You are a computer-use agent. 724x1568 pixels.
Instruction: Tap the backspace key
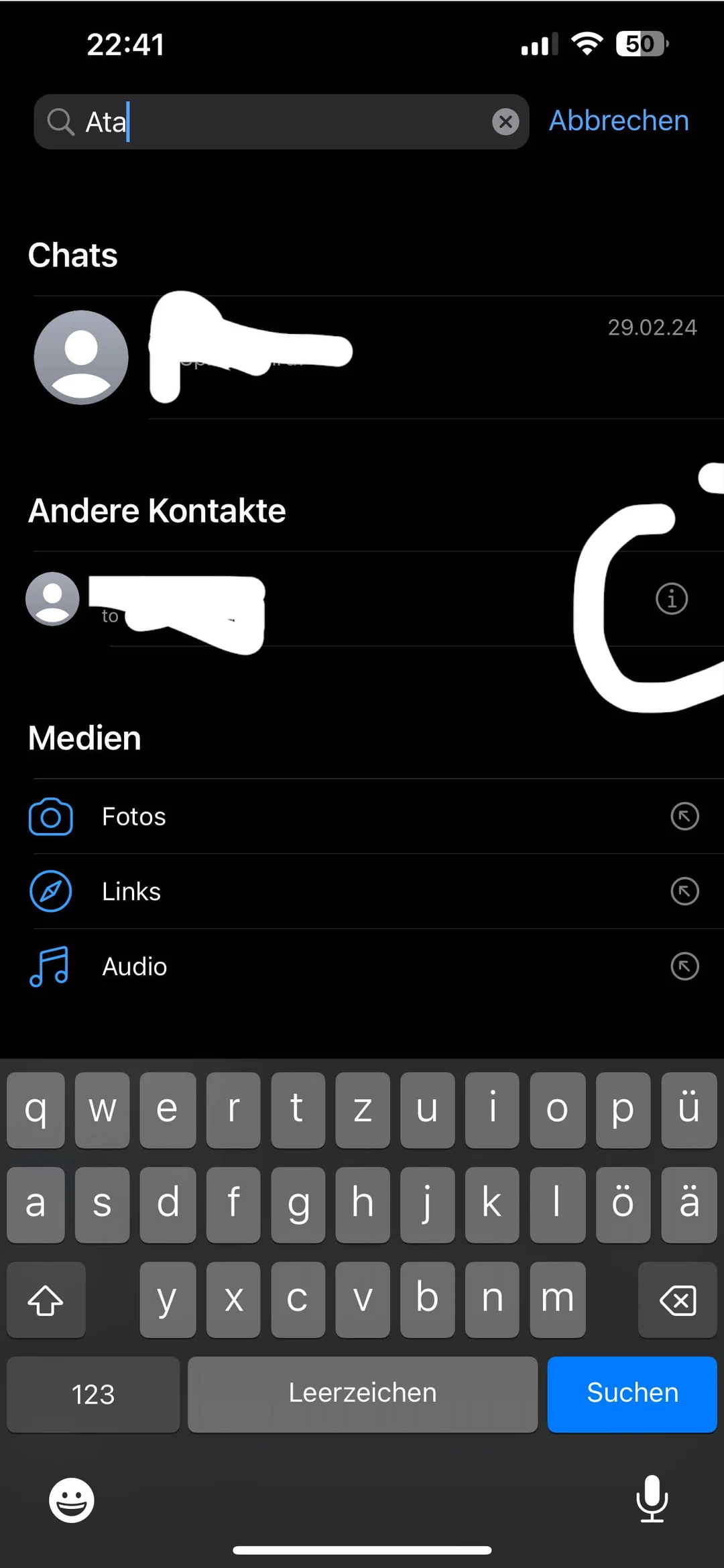(678, 1300)
